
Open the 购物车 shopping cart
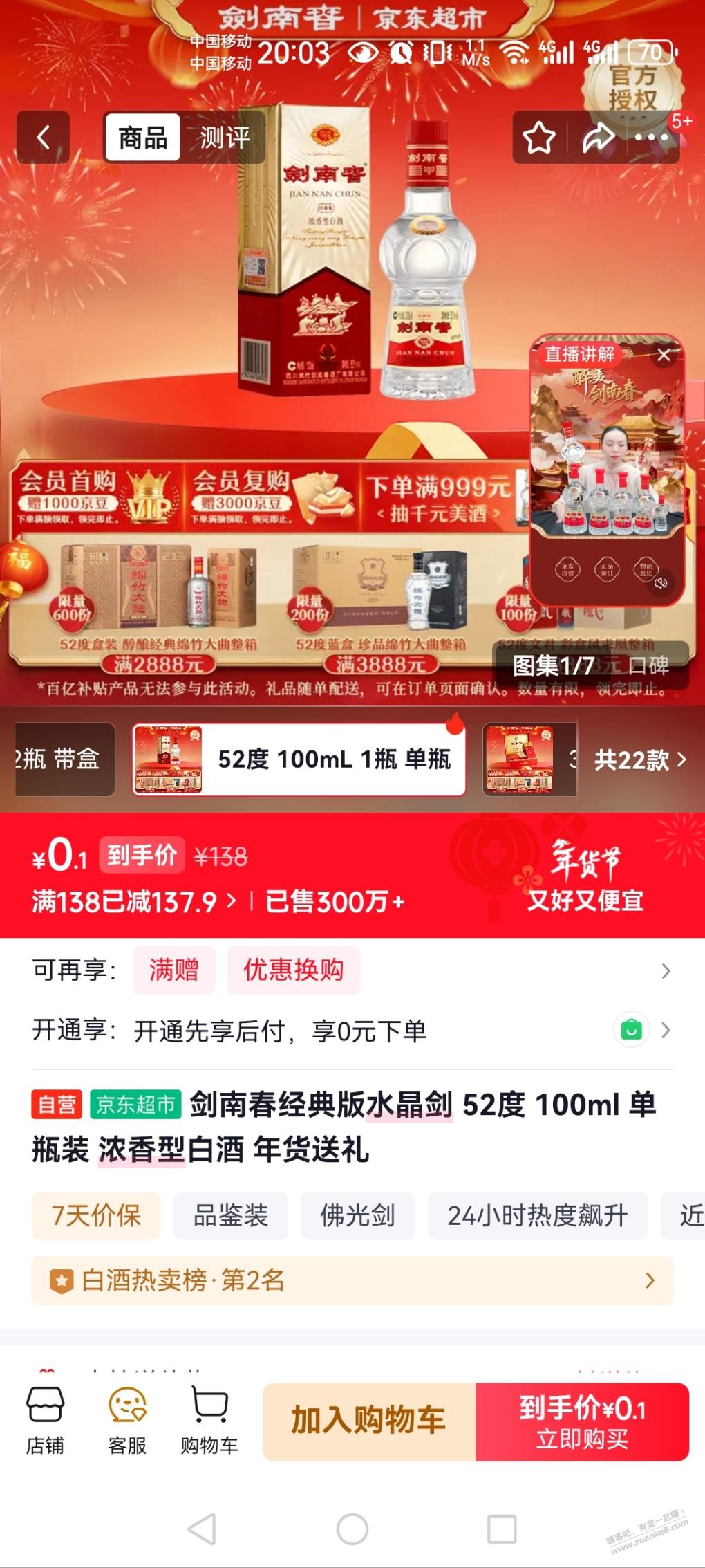pyautogui.click(x=209, y=1421)
